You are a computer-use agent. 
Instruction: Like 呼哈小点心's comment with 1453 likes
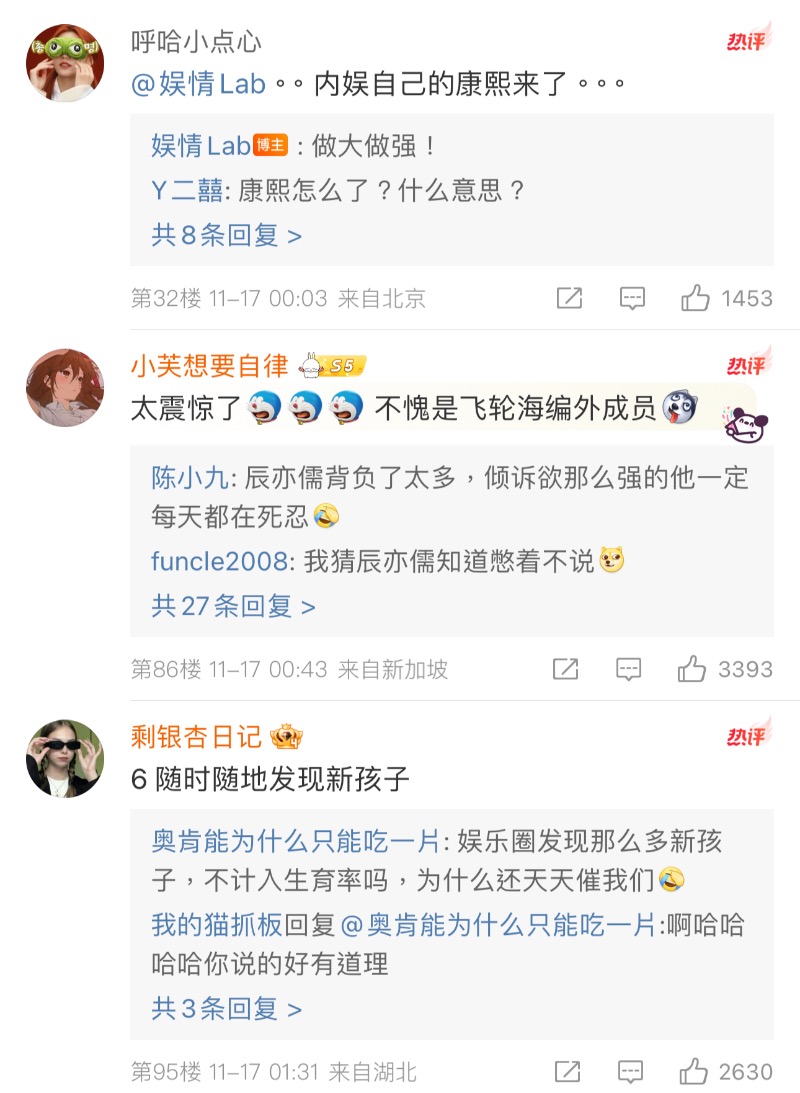[695, 298]
